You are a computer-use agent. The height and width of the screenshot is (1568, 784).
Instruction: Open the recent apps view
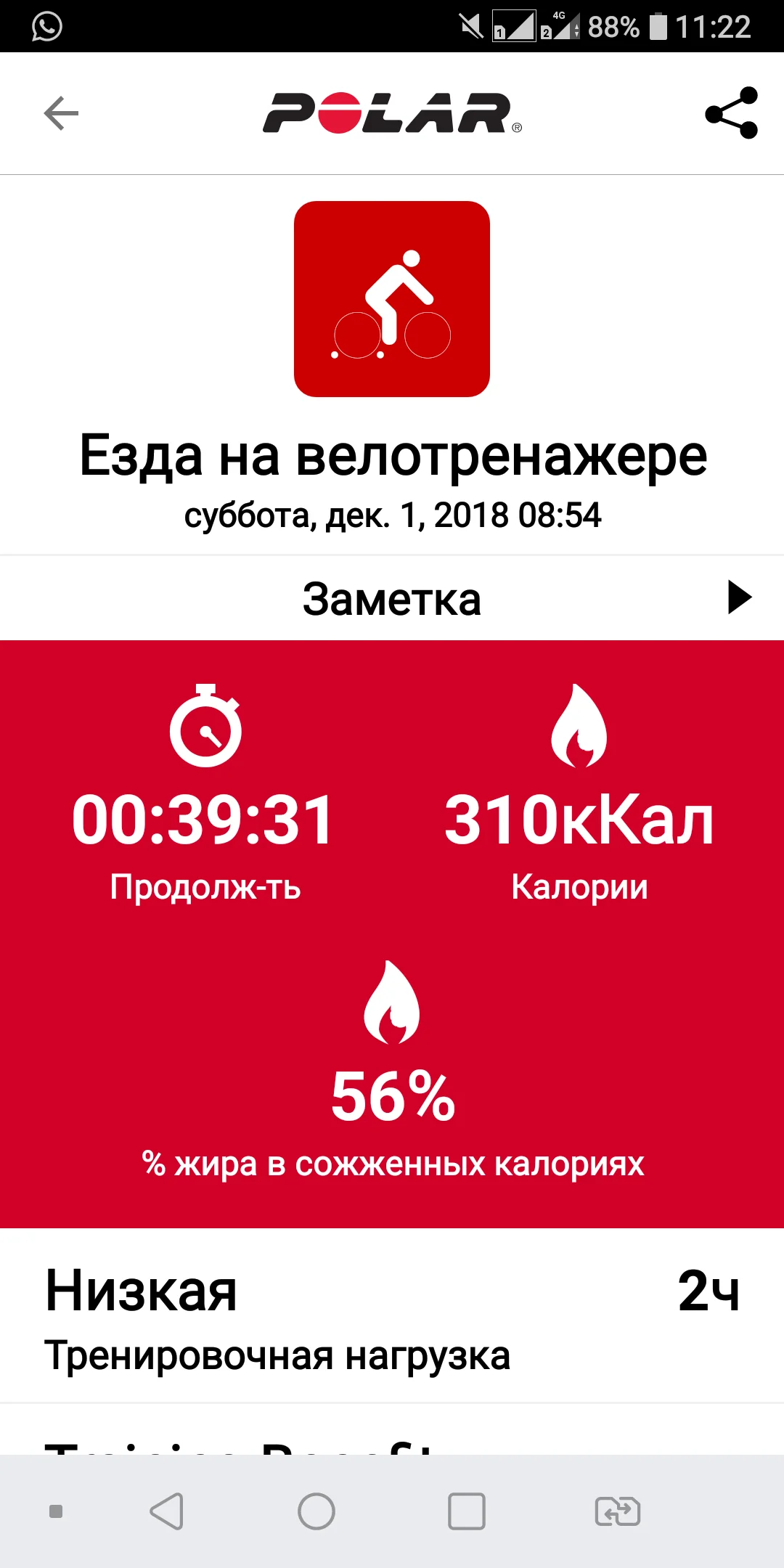(466, 1512)
